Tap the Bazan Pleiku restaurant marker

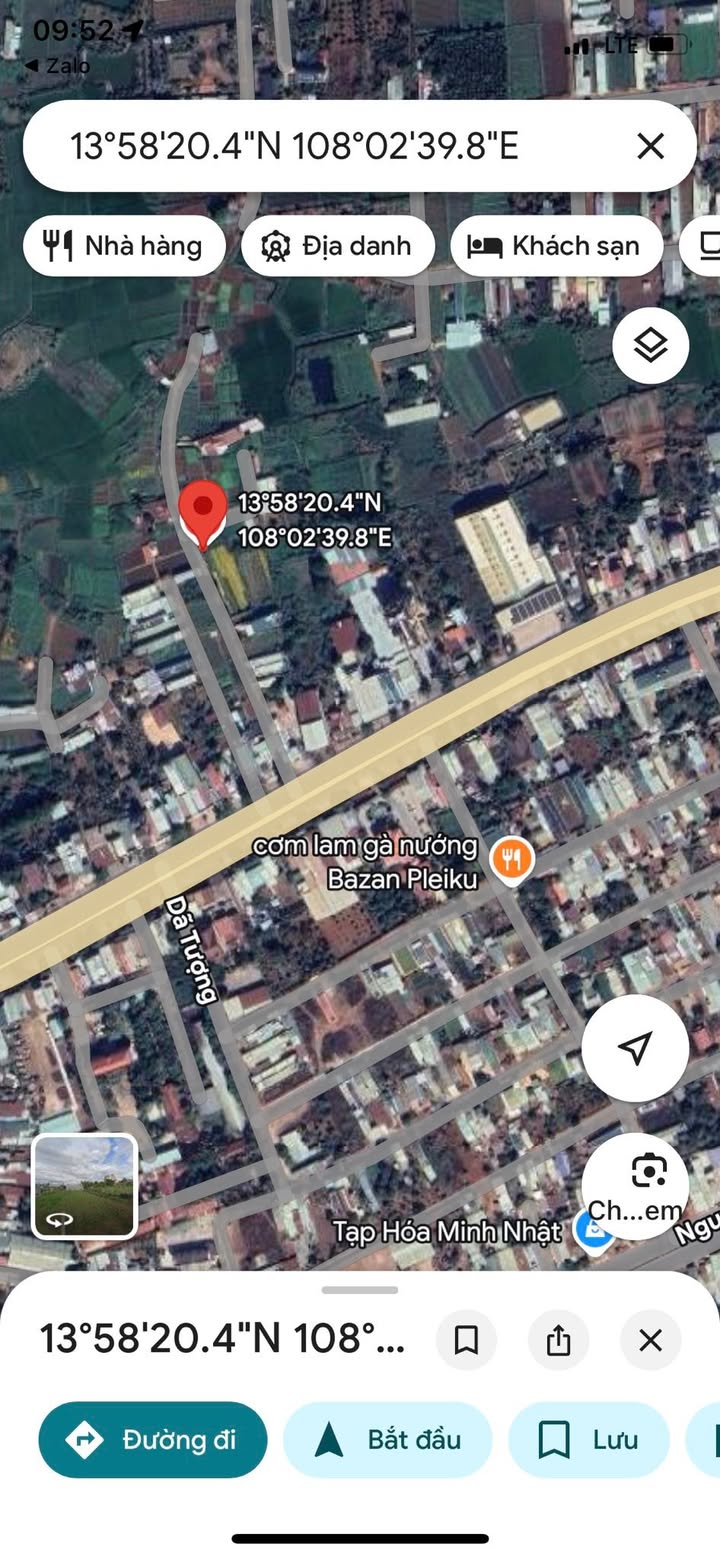coord(512,858)
